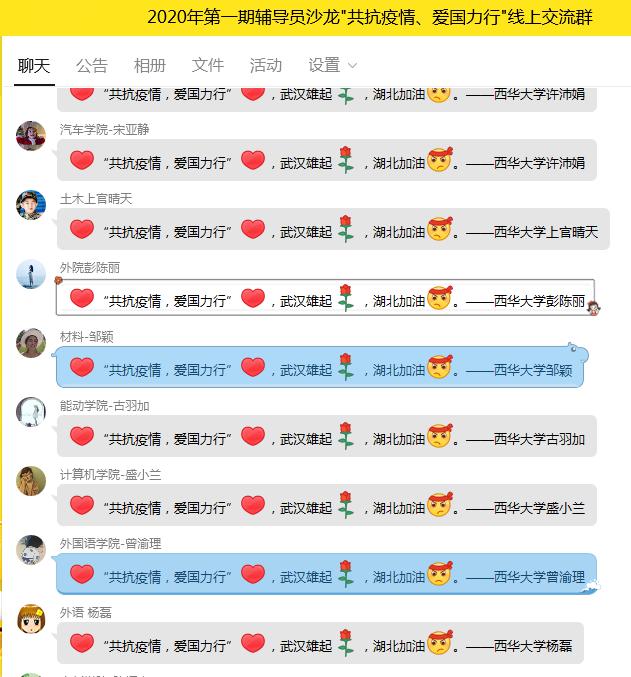Open the 活动 tab

266,65
